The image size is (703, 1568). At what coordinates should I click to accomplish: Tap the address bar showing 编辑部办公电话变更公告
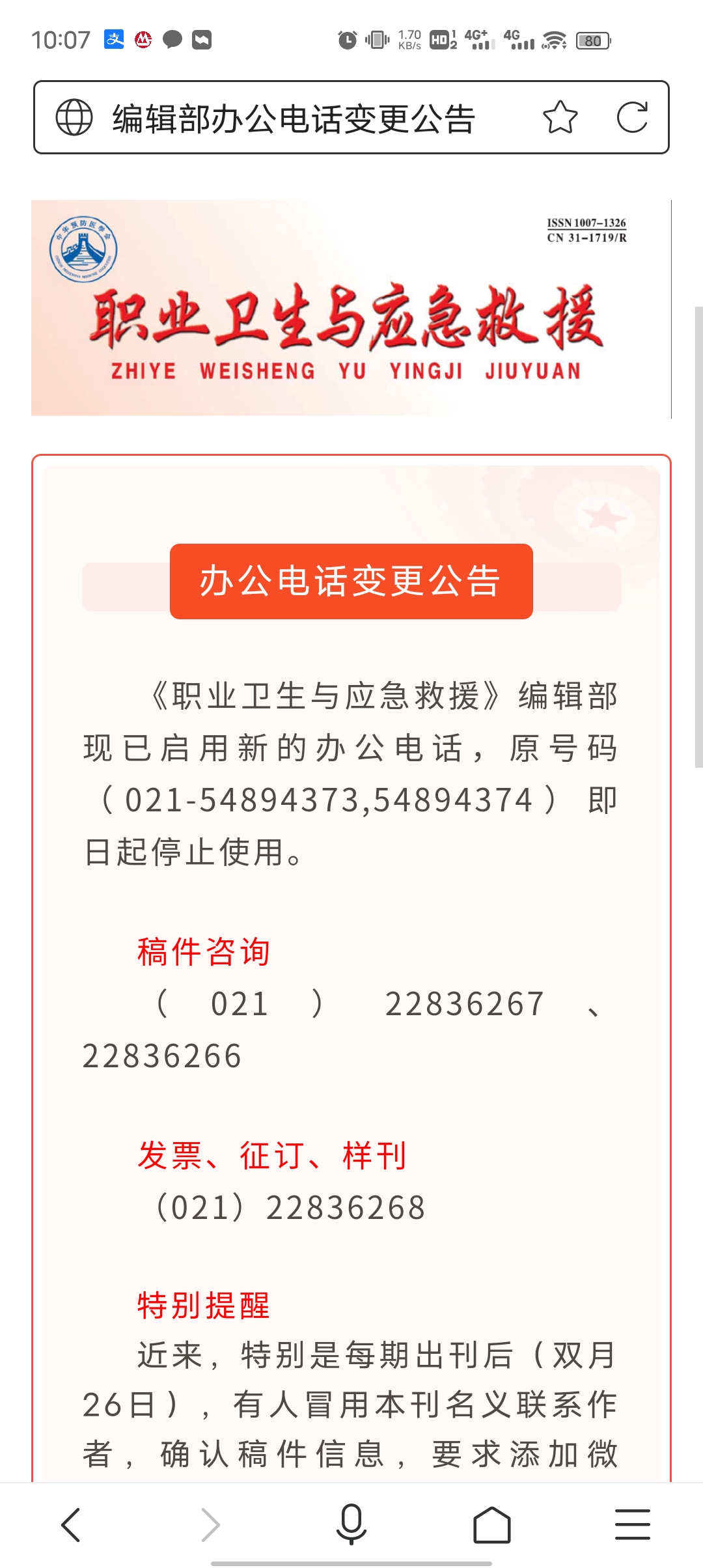pos(293,119)
